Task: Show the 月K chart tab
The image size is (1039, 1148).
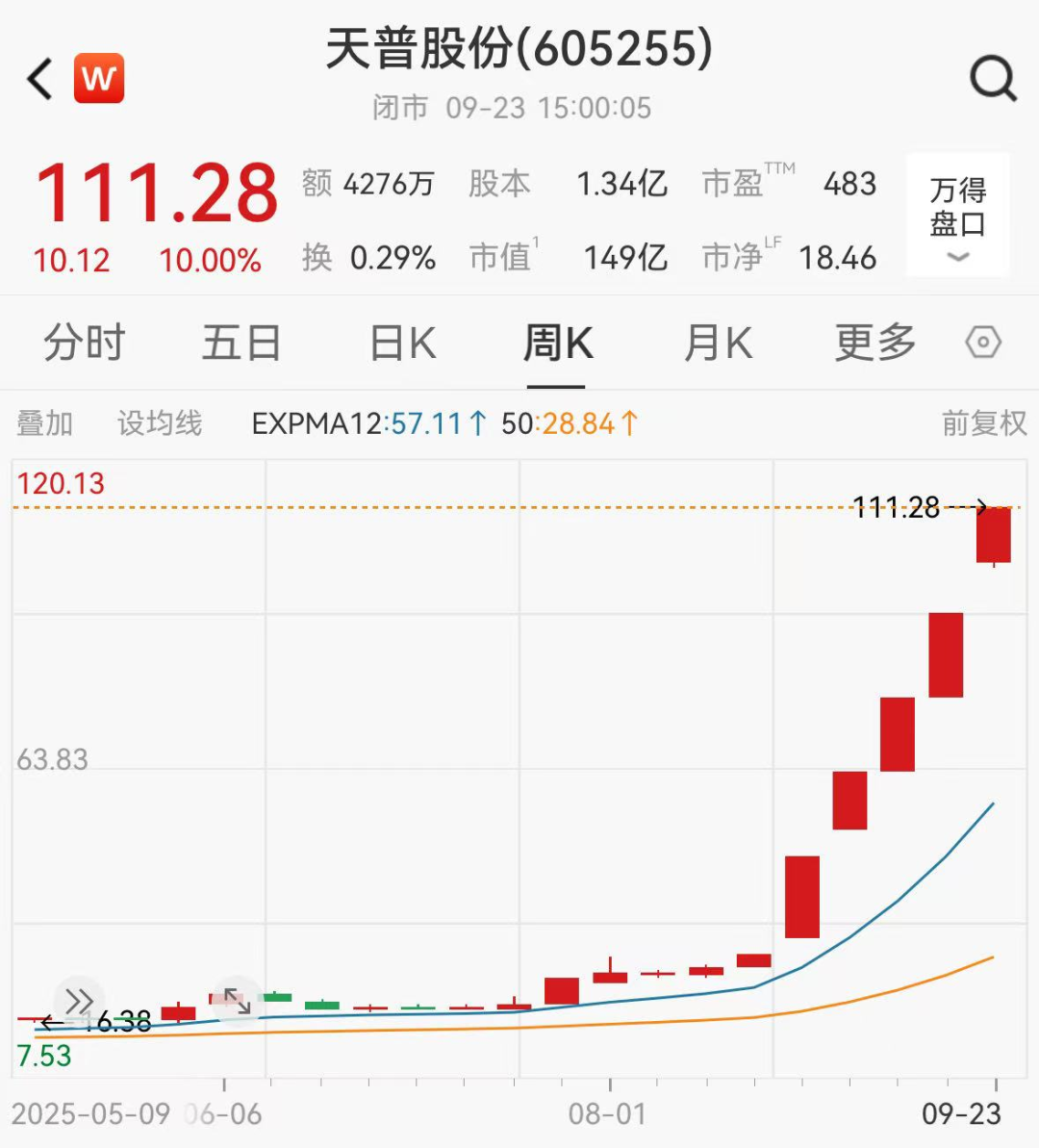Action: coord(717,343)
